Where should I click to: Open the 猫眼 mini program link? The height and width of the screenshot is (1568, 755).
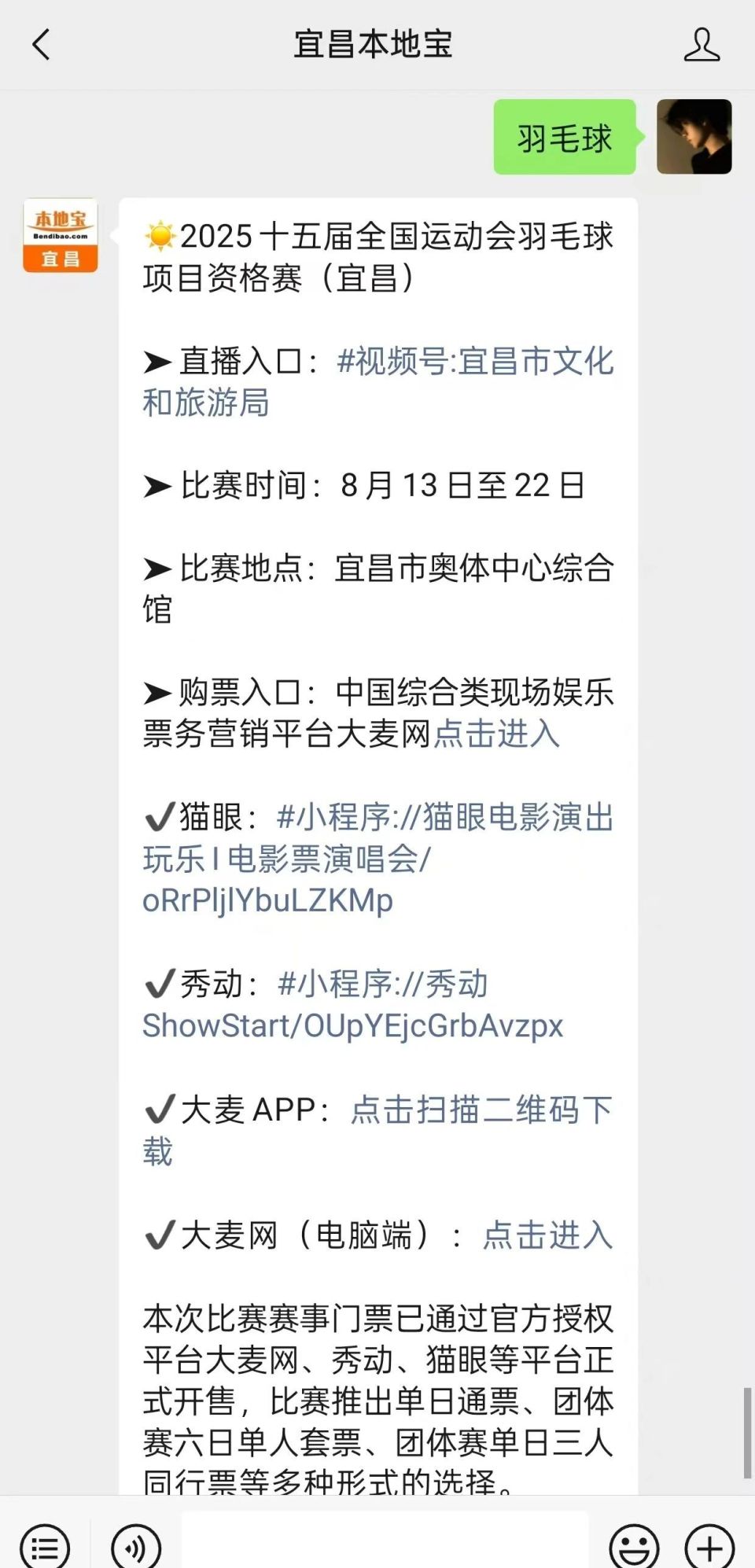click(377, 859)
